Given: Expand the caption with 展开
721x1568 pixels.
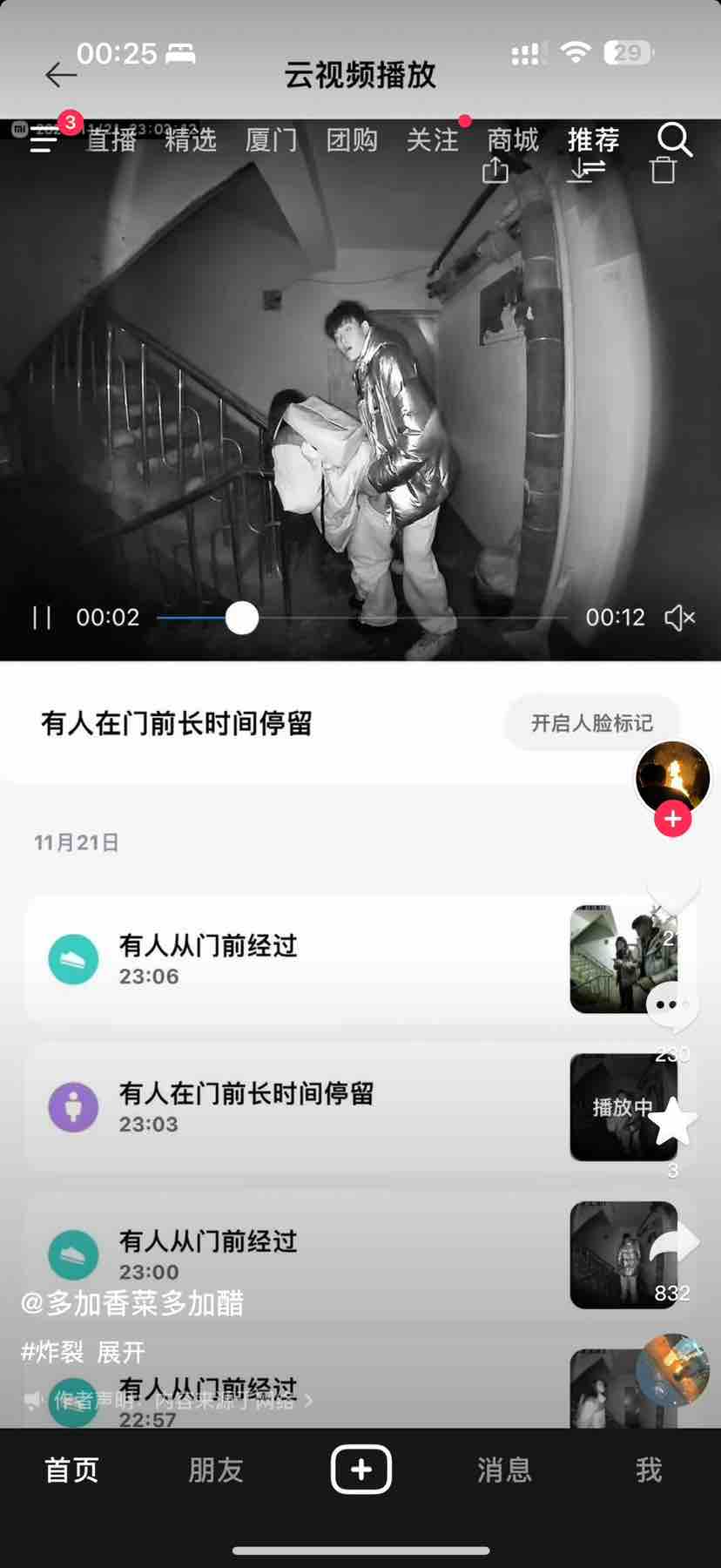Looking at the screenshot, I should [120, 1352].
